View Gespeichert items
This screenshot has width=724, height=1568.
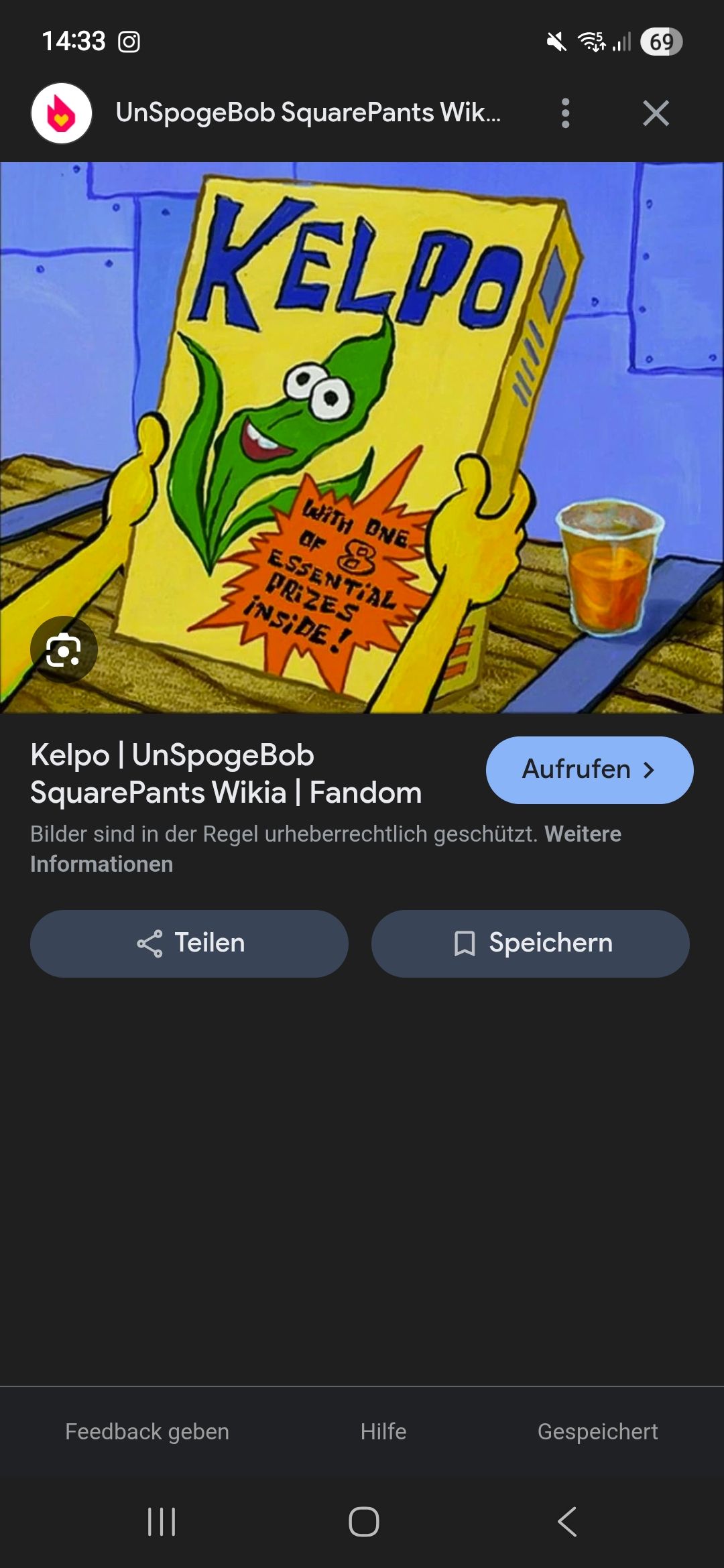[597, 1431]
